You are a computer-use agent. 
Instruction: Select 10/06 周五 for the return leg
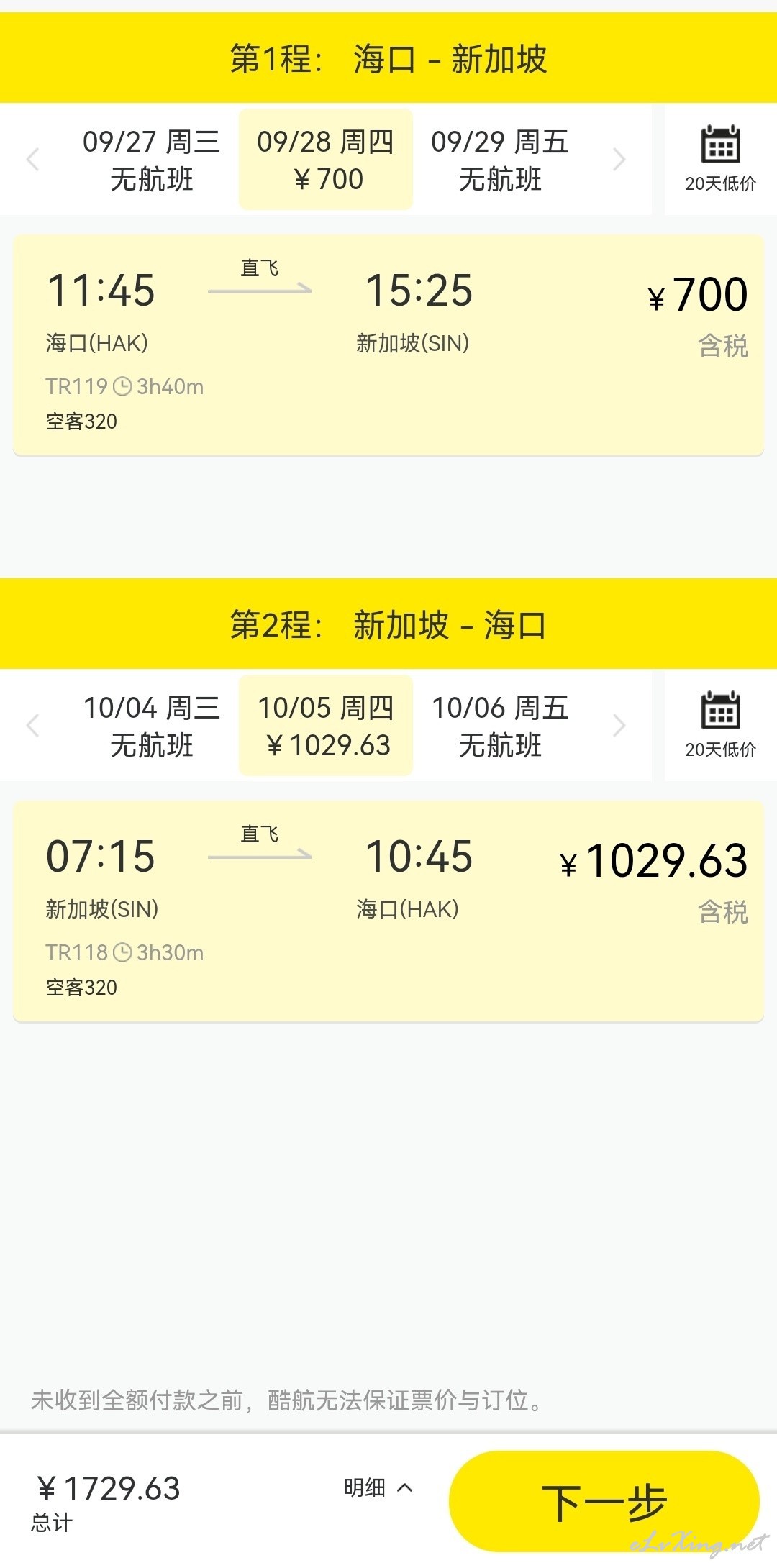500,726
